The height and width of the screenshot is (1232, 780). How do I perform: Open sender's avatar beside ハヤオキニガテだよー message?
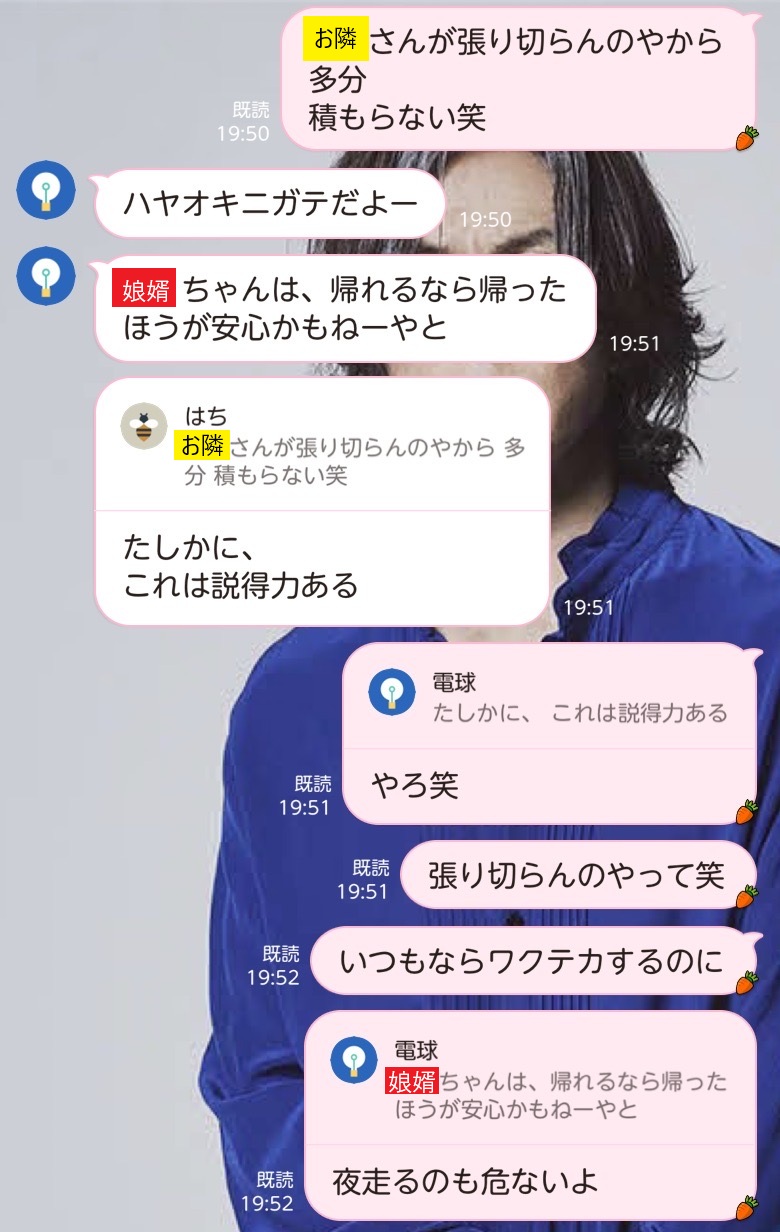click(46, 190)
